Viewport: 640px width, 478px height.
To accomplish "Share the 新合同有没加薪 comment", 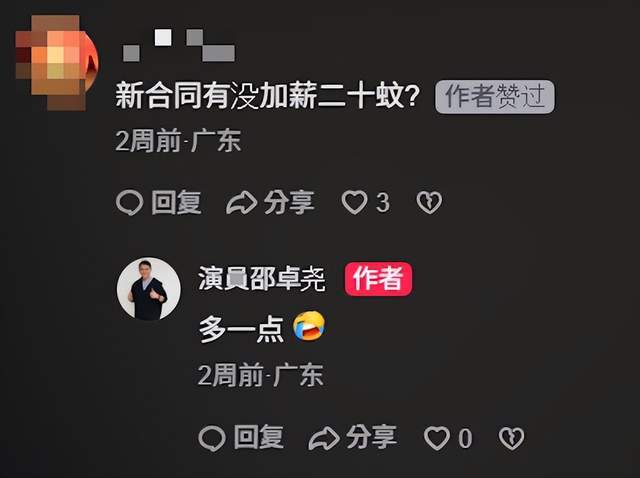I will click(x=271, y=203).
